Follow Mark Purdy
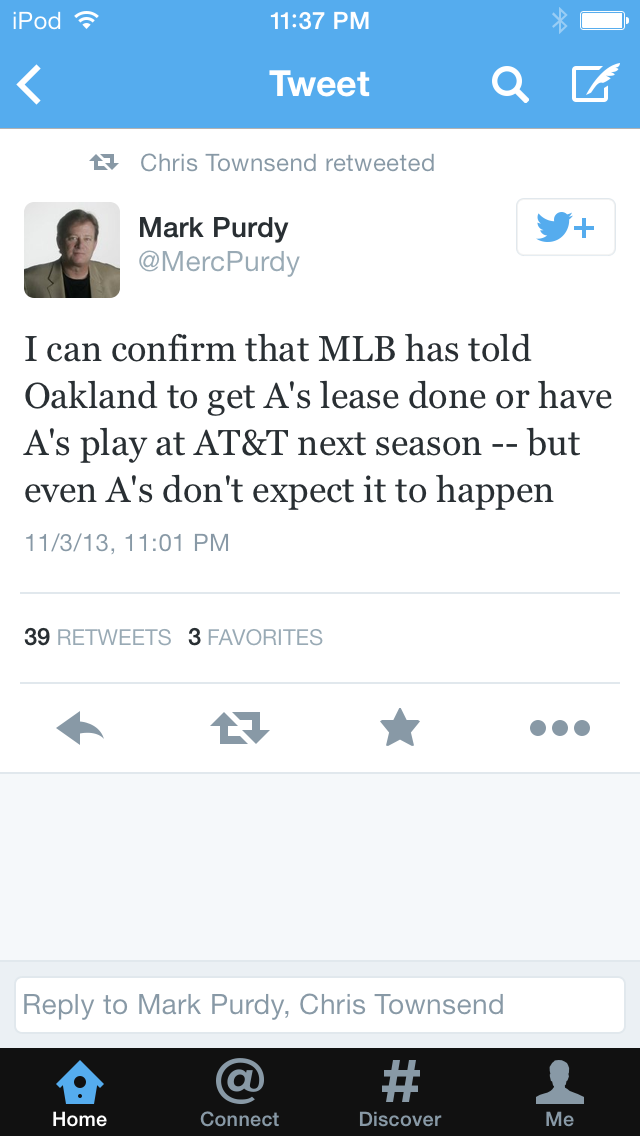 pyautogui.click(x=565, y=228)
